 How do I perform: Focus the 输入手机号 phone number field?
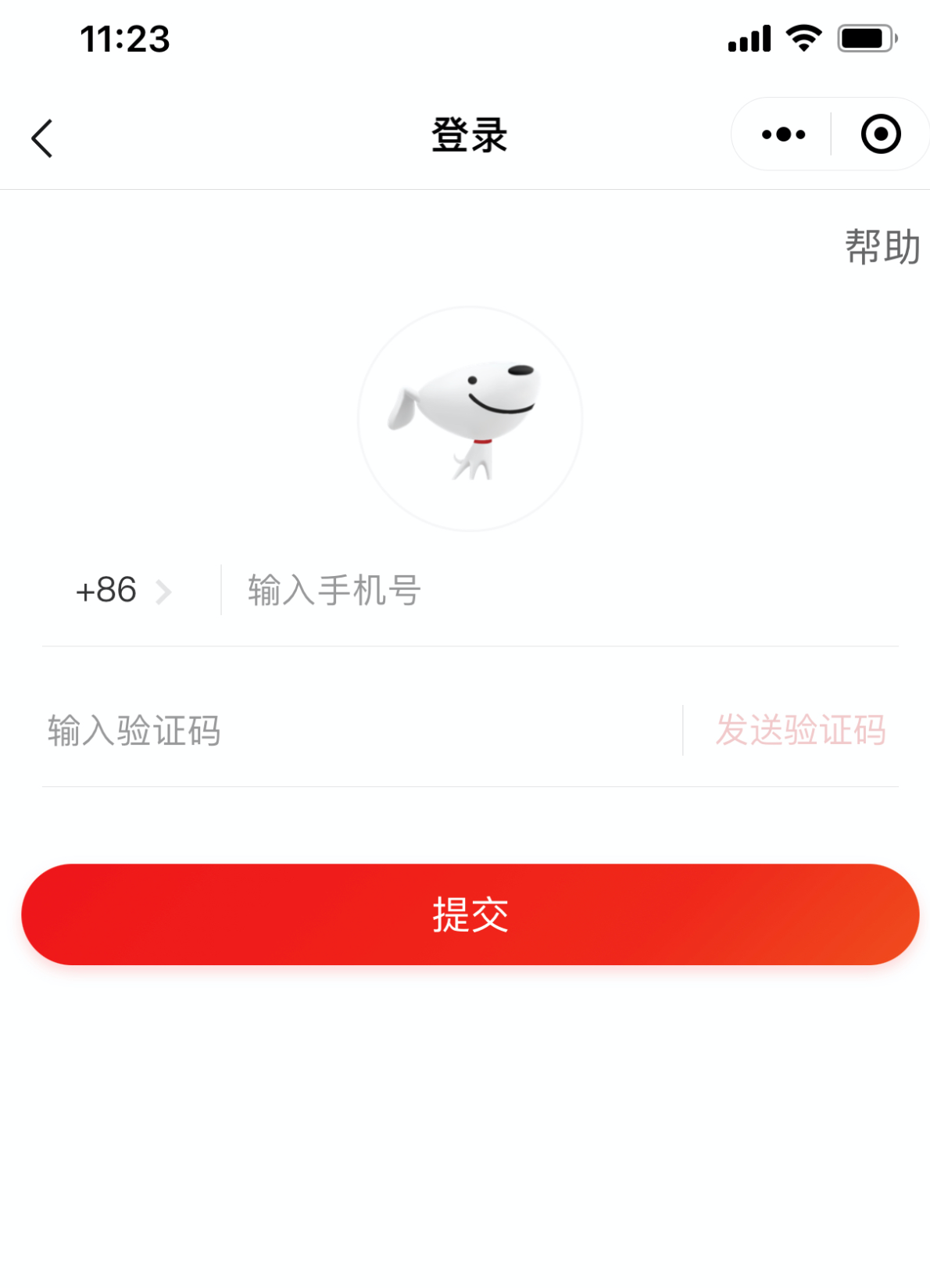pyautogui.click(x=547, y=591)
